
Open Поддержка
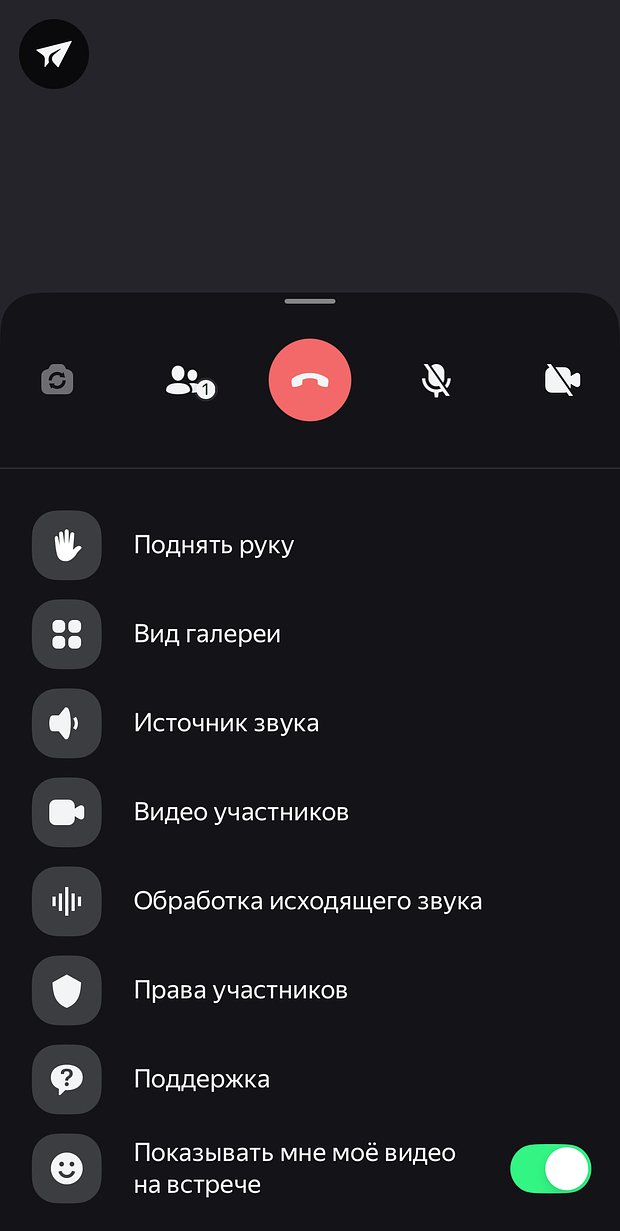click(310, 1079)
